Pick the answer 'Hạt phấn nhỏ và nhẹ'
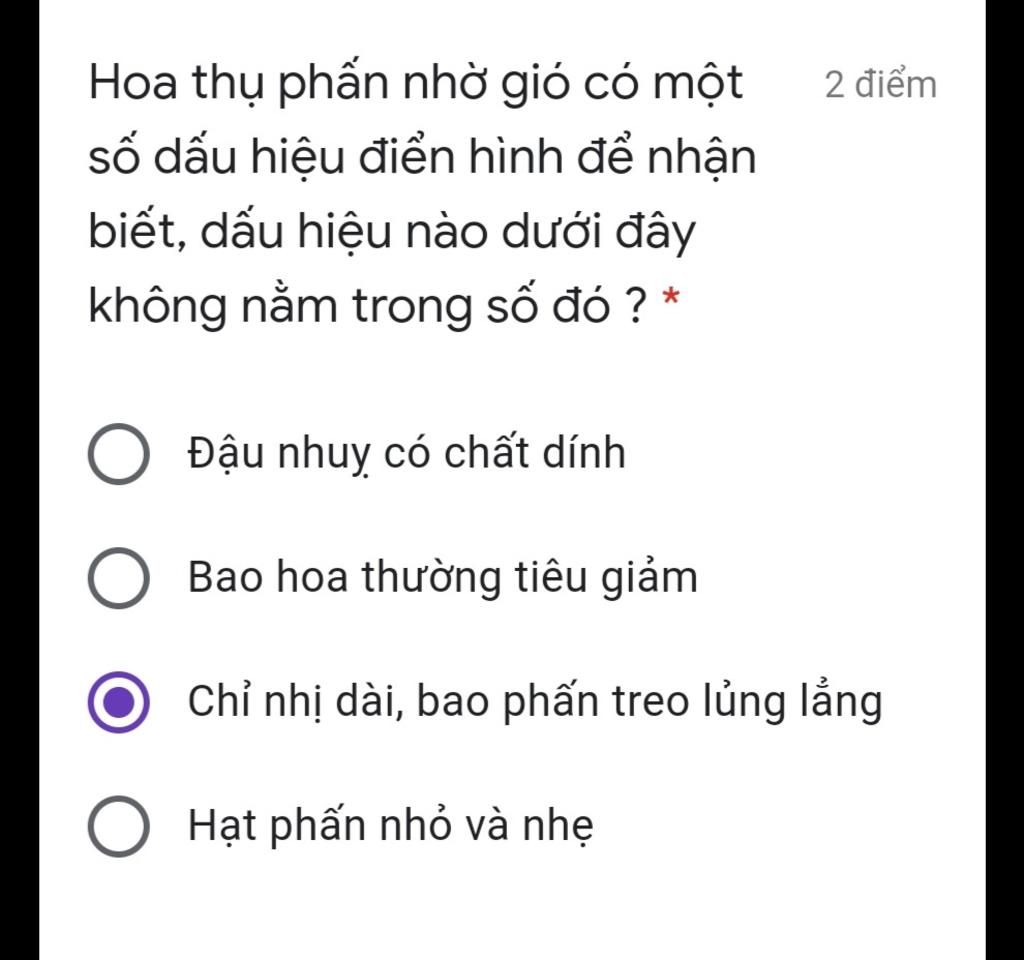The width and height of the screenshot is (1024, 960). (120, 827)
